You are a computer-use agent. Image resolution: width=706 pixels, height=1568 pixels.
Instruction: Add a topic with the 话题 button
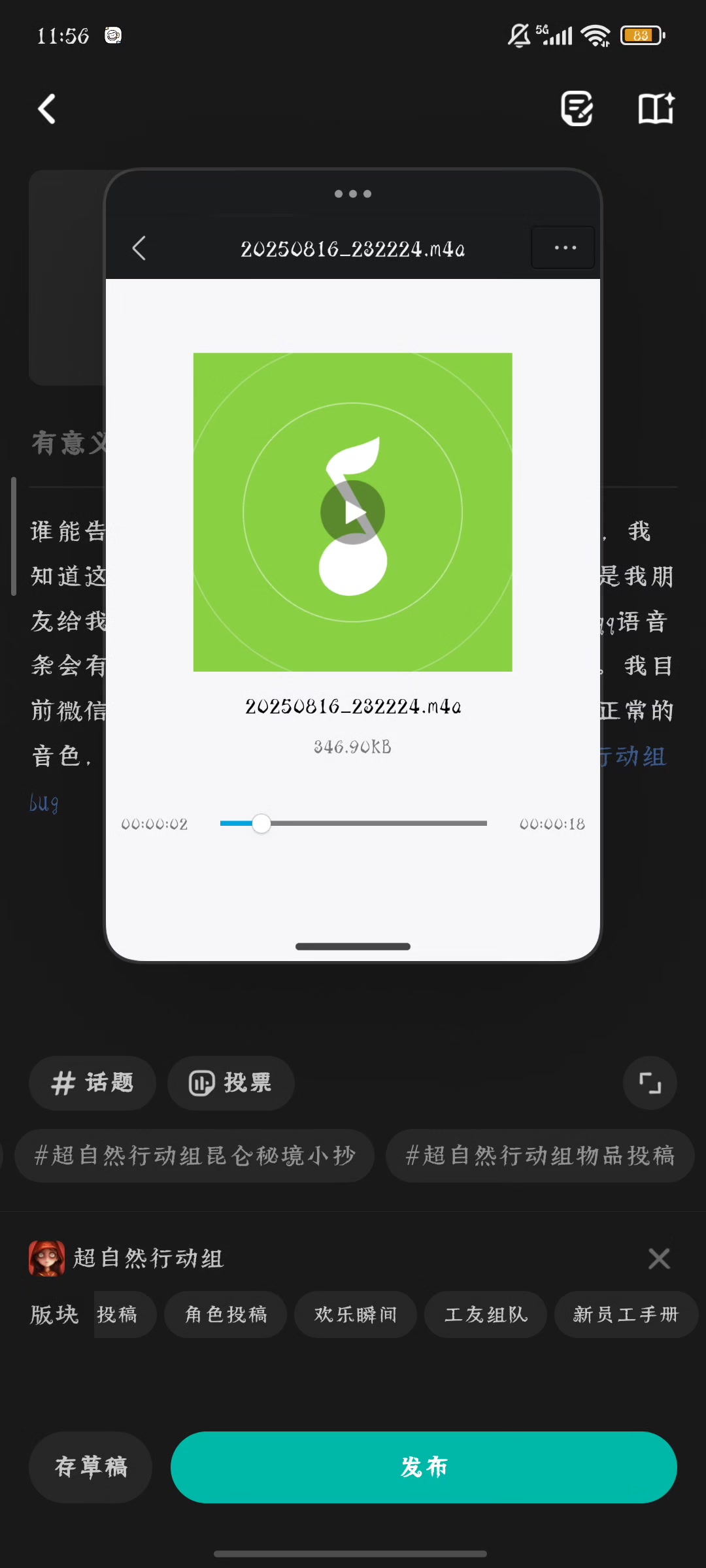92,1083
